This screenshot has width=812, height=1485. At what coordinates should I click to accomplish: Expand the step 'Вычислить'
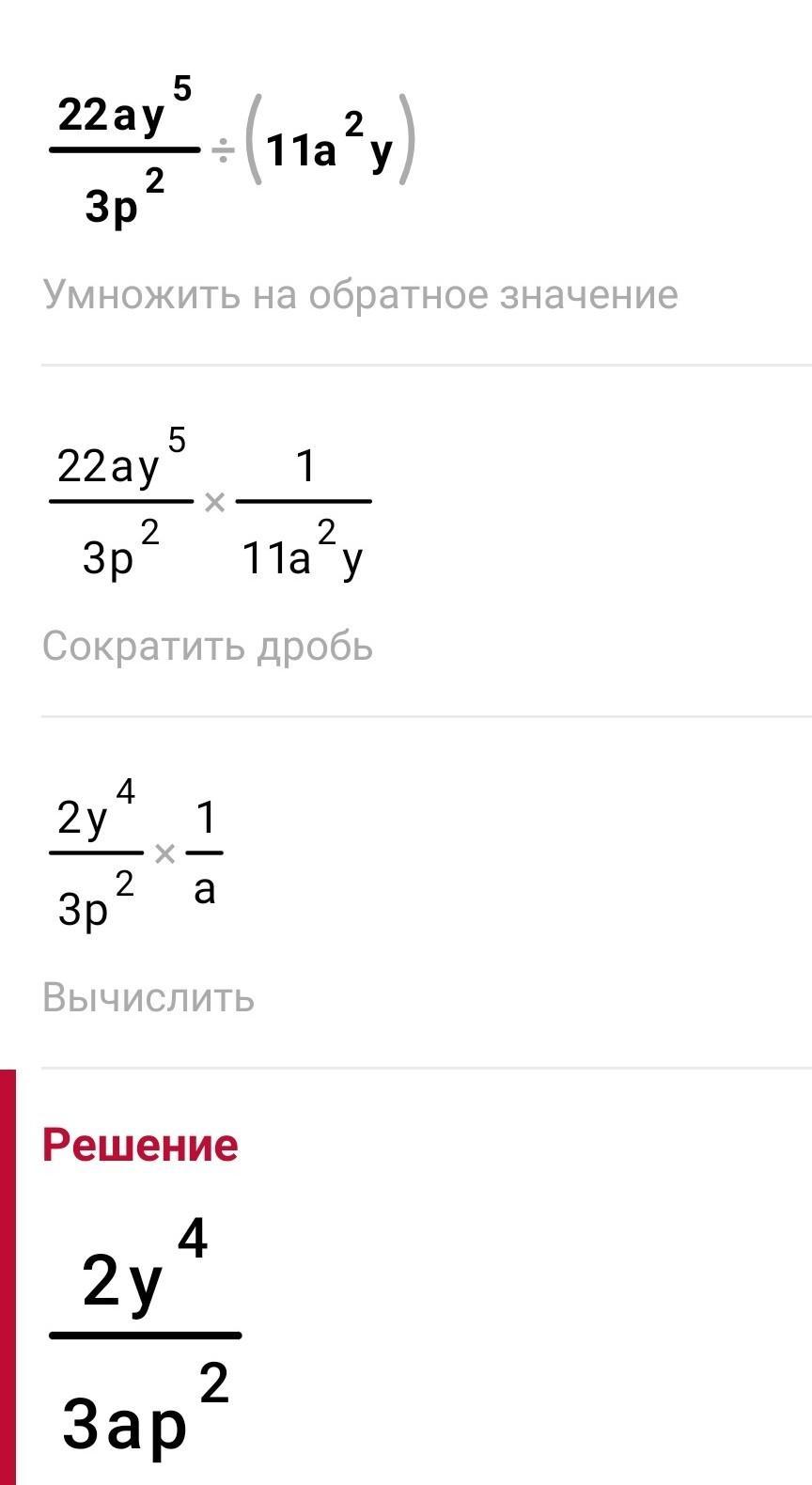click(148, 997)
